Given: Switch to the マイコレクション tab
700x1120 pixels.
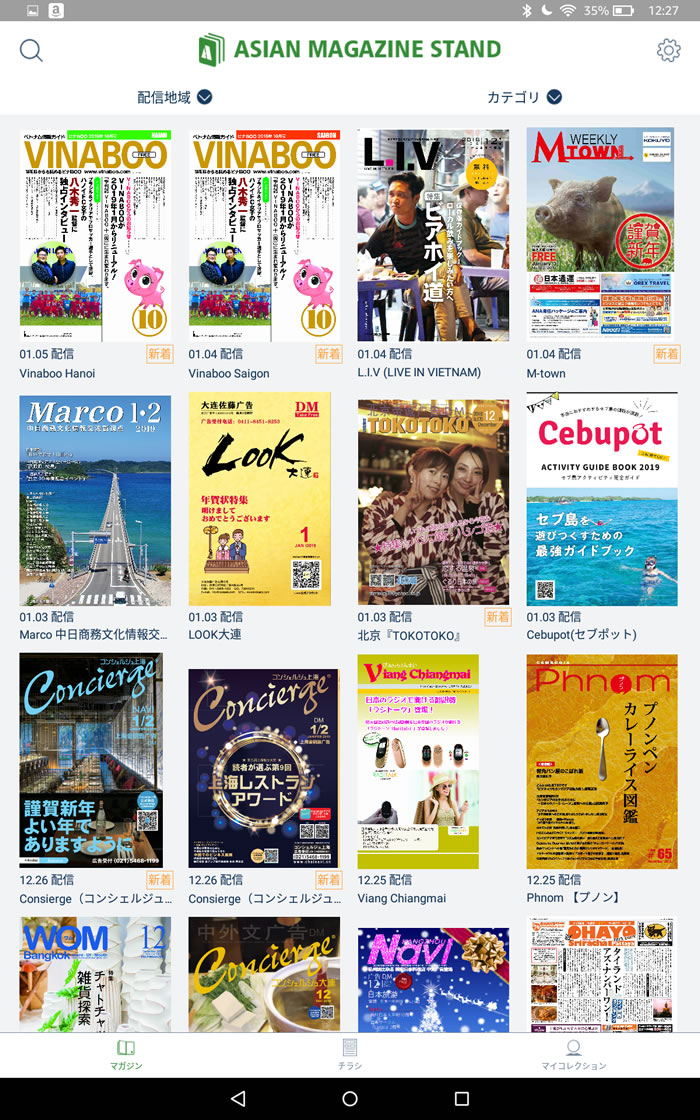Looking at the screenshot, I should click(574, 1054).
